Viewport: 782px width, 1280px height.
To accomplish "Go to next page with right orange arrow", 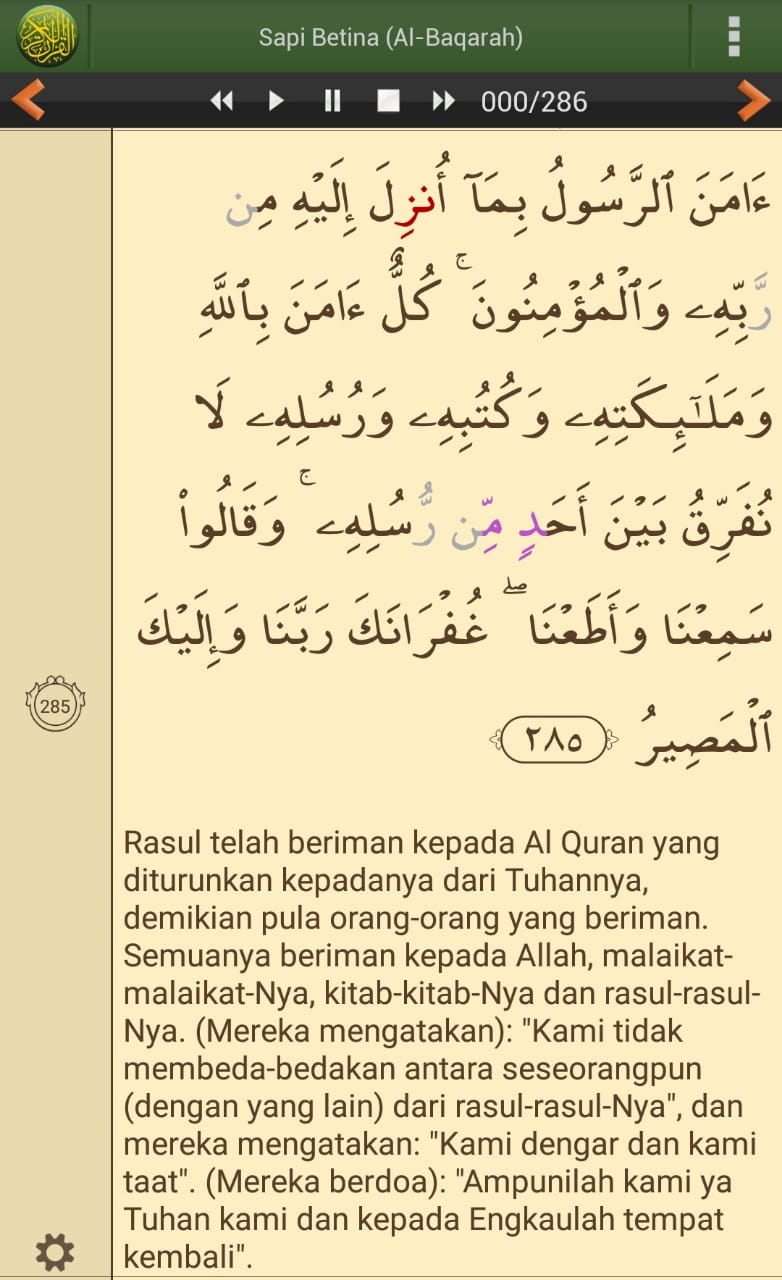I will coord(753,100).
